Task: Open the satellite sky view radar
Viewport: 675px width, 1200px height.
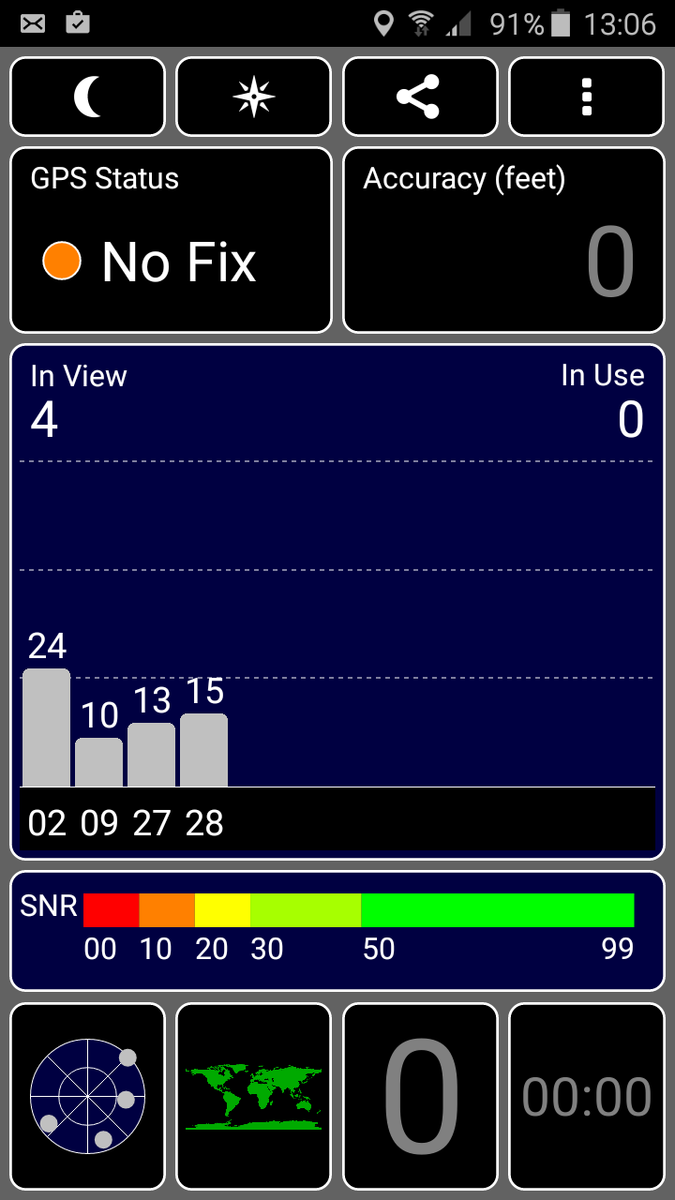Action: 88,1095
